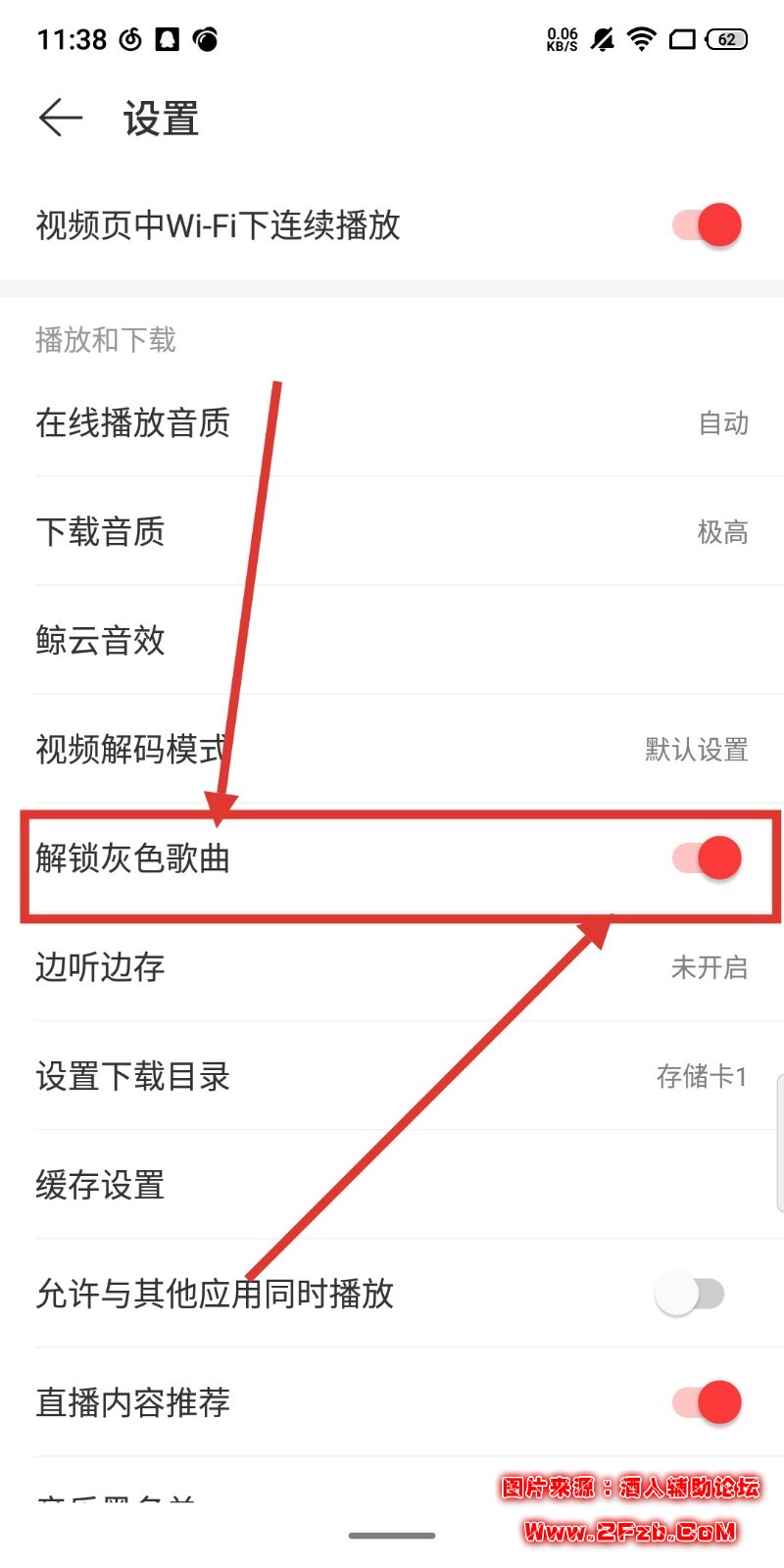Open 视频解码模式 option

pos(392,750)
